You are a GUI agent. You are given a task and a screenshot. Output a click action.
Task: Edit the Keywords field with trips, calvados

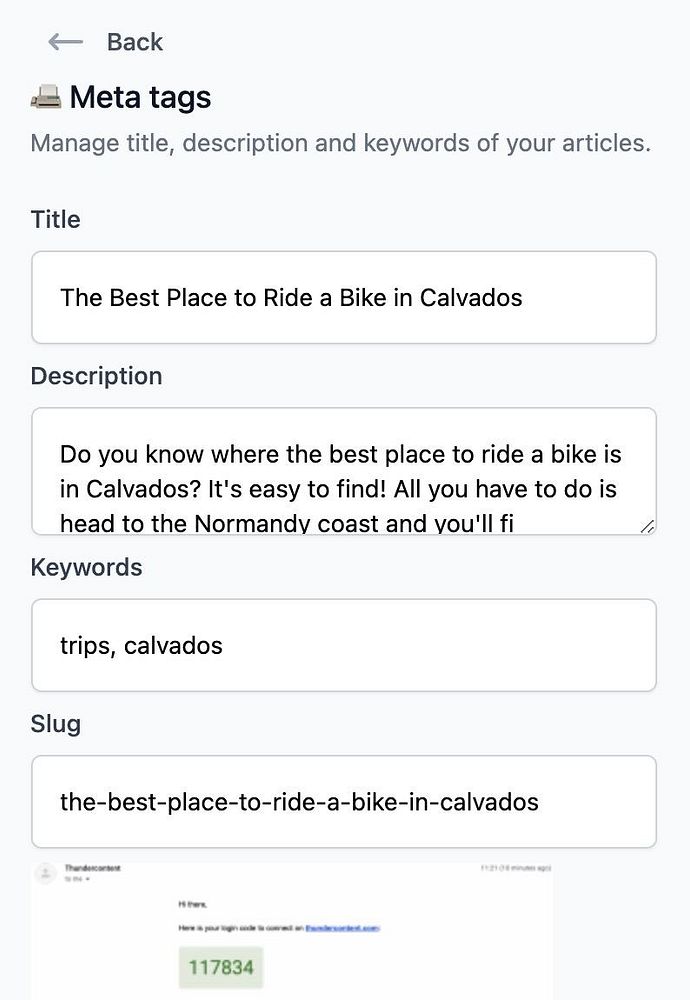point(343,645)
